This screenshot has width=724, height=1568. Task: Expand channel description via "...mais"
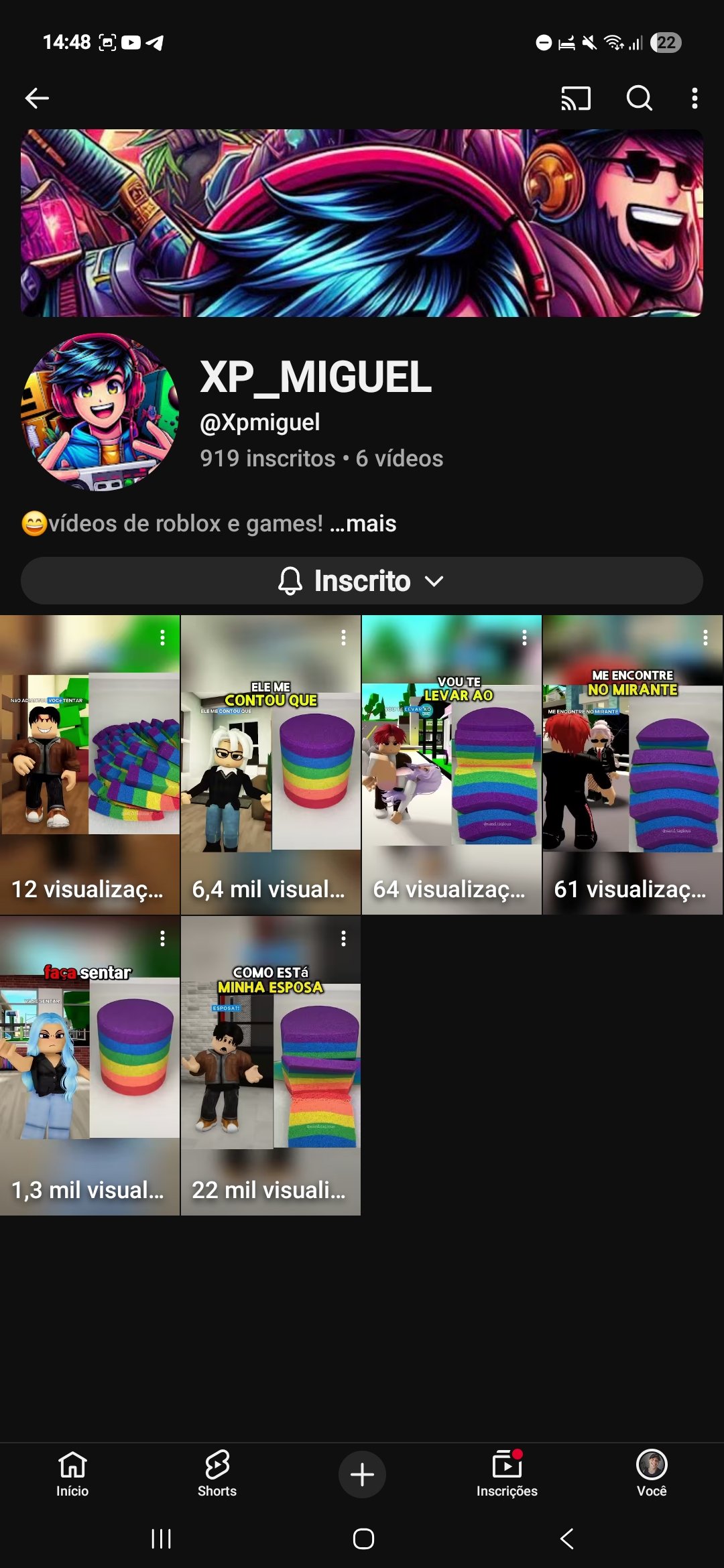(x=363, y=523)
